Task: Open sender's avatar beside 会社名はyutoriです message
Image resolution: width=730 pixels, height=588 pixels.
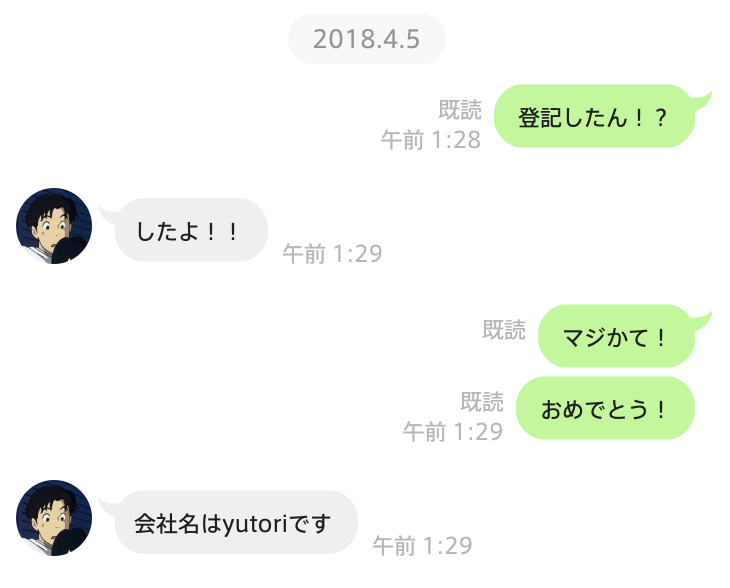Action: click(x=54, y=517)
